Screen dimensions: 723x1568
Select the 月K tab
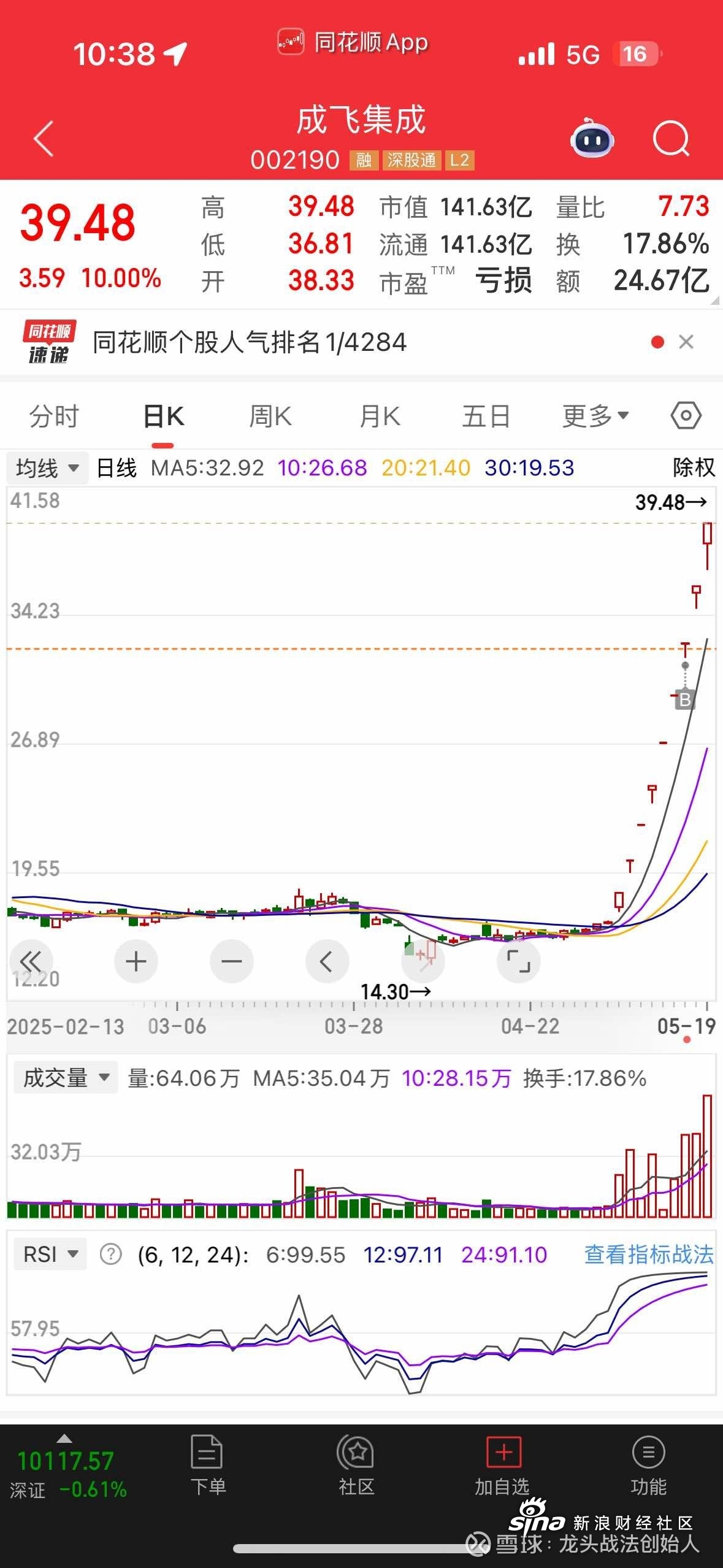(x=380, y=417)
